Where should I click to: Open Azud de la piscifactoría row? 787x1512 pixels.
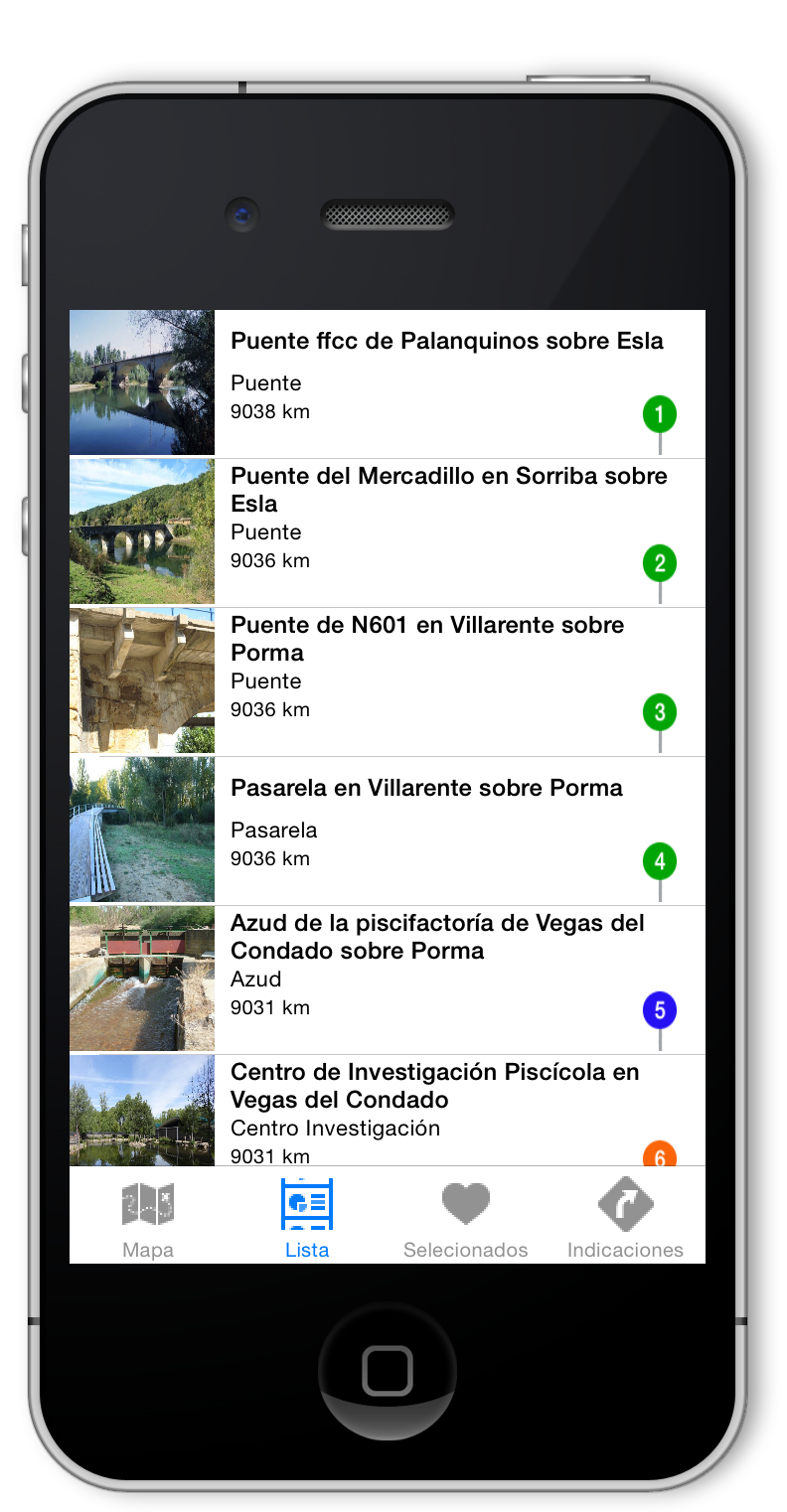[x=388, y=980]
